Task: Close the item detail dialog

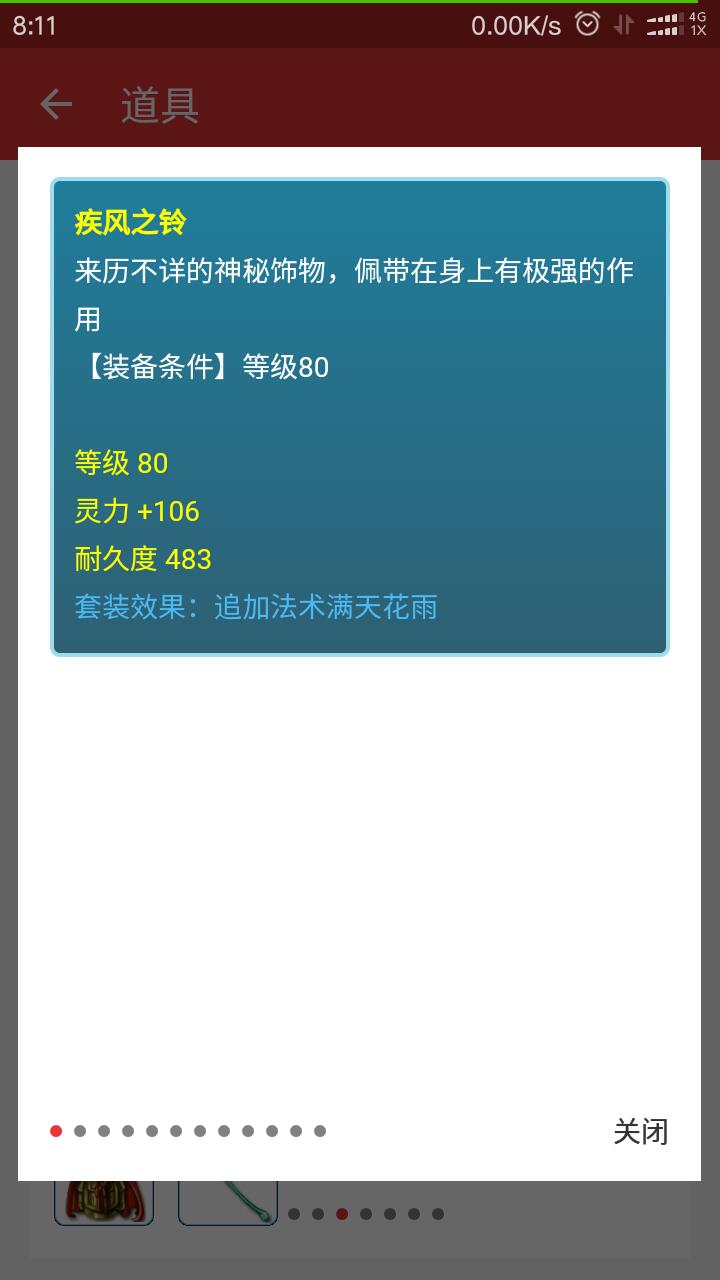Action: coord(640,1132)
